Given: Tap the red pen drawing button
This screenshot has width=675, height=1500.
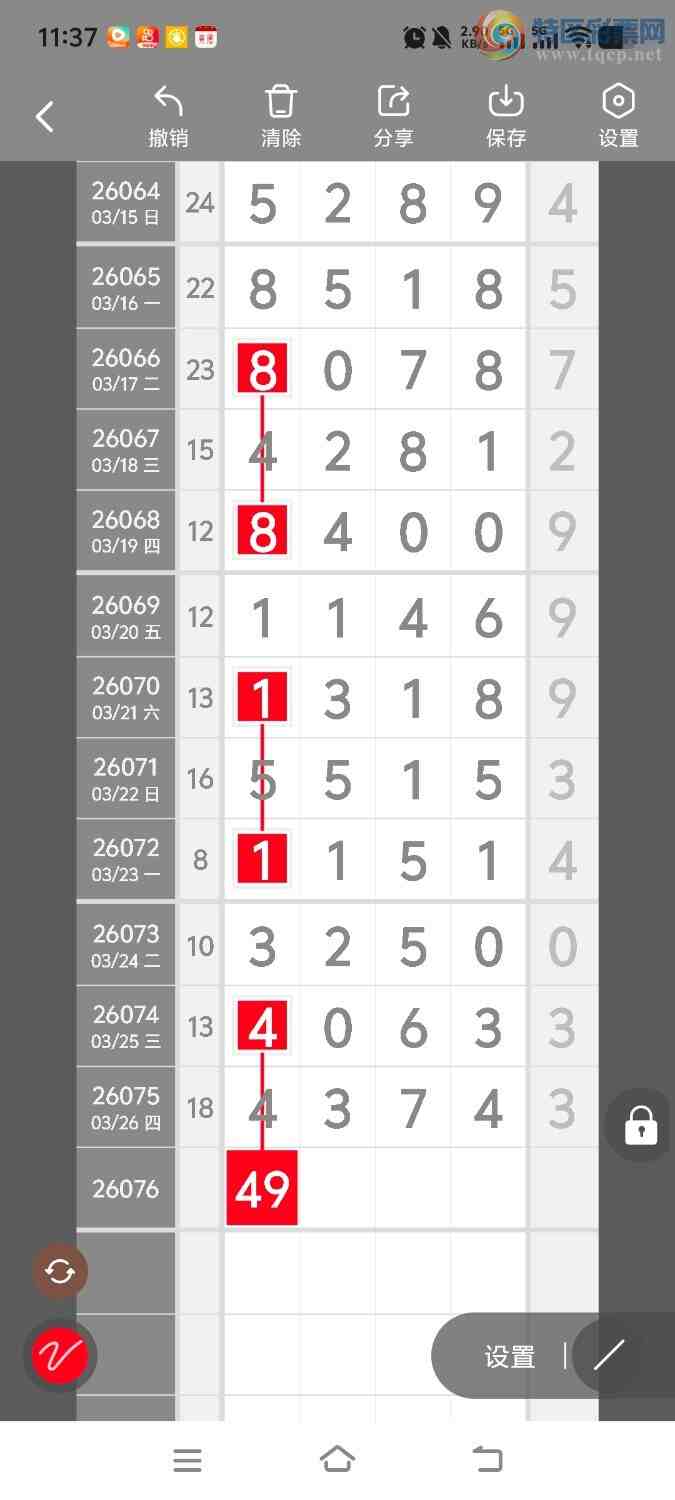Looking at the screenshot, I should pos(60,1356).
